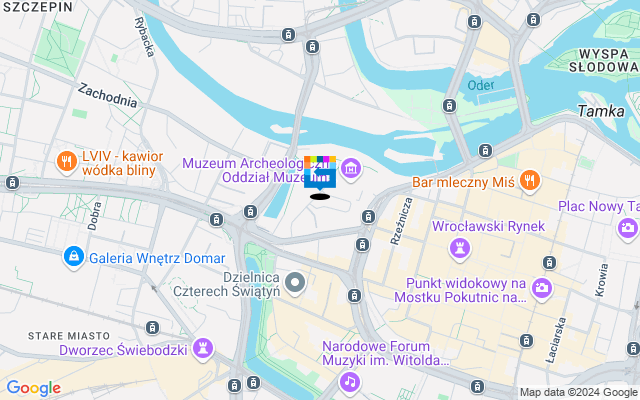
Task: Open the Narodowe Forum Muzyki music venue pin
Action: point(349,380)
